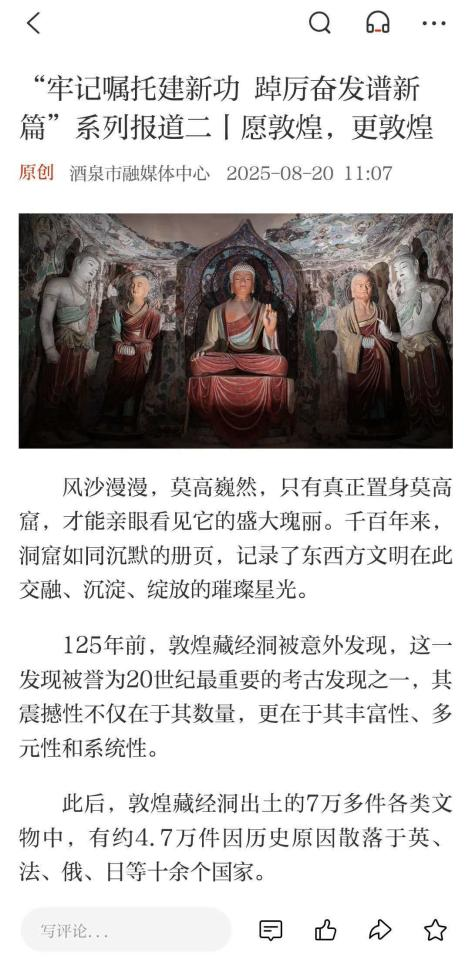The width and height of the screenshot is (472, 966).
Task: Open the search magnifier icon
Action: click(320, 23)
